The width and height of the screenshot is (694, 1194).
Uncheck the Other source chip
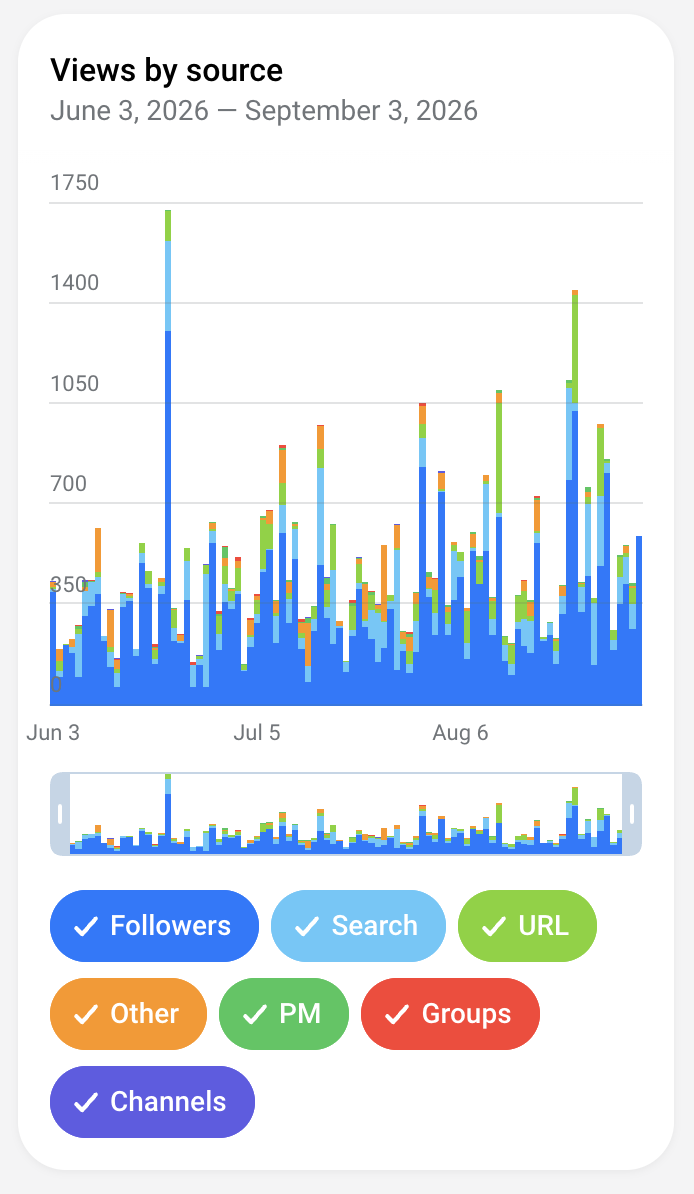pyautogui.click(x=128, y=1014)
